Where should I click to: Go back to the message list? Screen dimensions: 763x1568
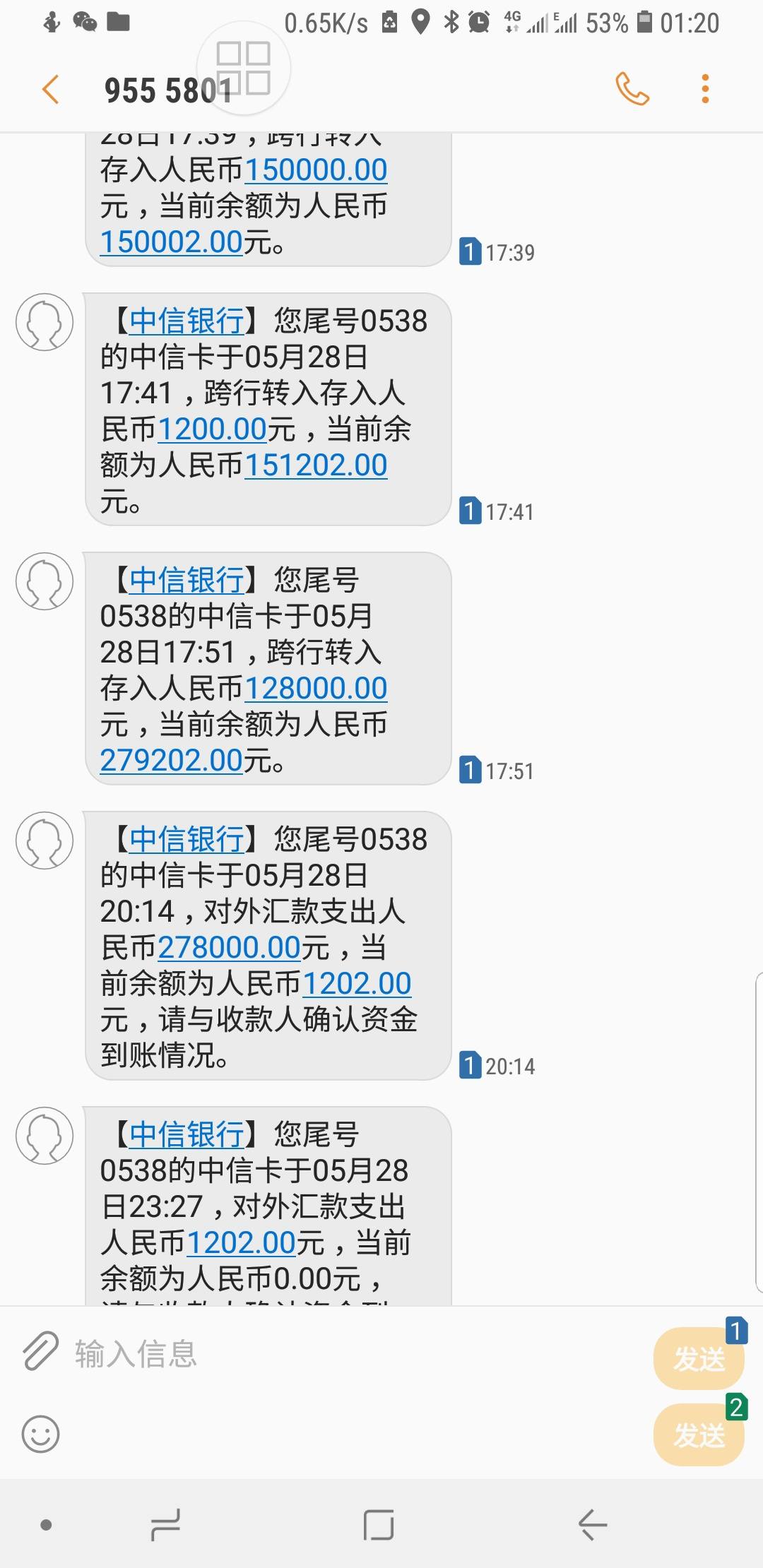(x=51, y=90)
